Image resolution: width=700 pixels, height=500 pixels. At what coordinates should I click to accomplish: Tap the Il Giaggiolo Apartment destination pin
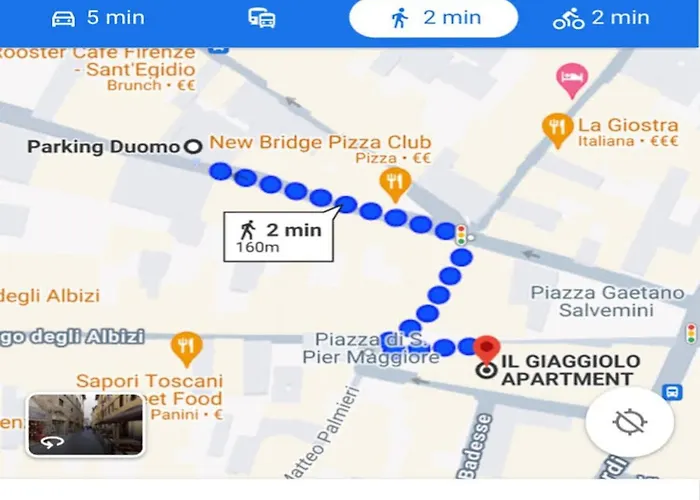coord(487,349)
